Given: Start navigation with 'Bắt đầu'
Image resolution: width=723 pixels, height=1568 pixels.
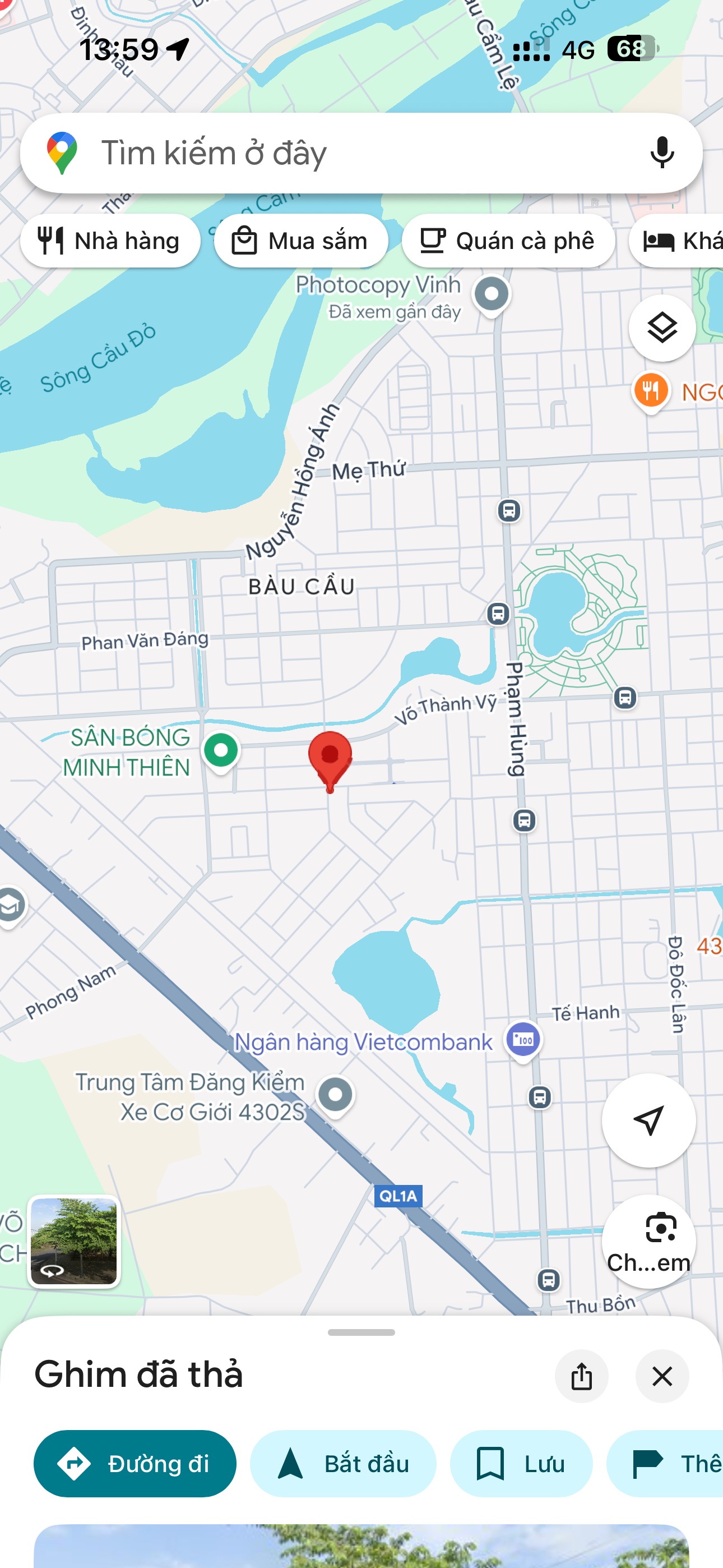Looking at the screenshot, I should click(x=342, y=1463).
